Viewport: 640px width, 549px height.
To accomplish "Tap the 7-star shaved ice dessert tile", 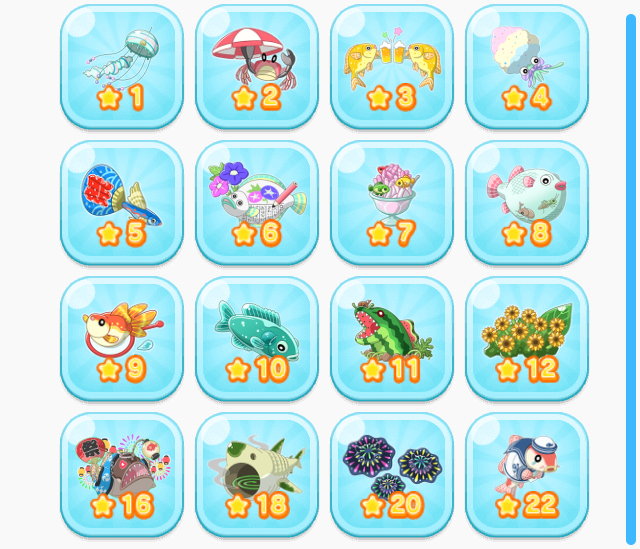I will pyautogui.click(x=392, y=202).
